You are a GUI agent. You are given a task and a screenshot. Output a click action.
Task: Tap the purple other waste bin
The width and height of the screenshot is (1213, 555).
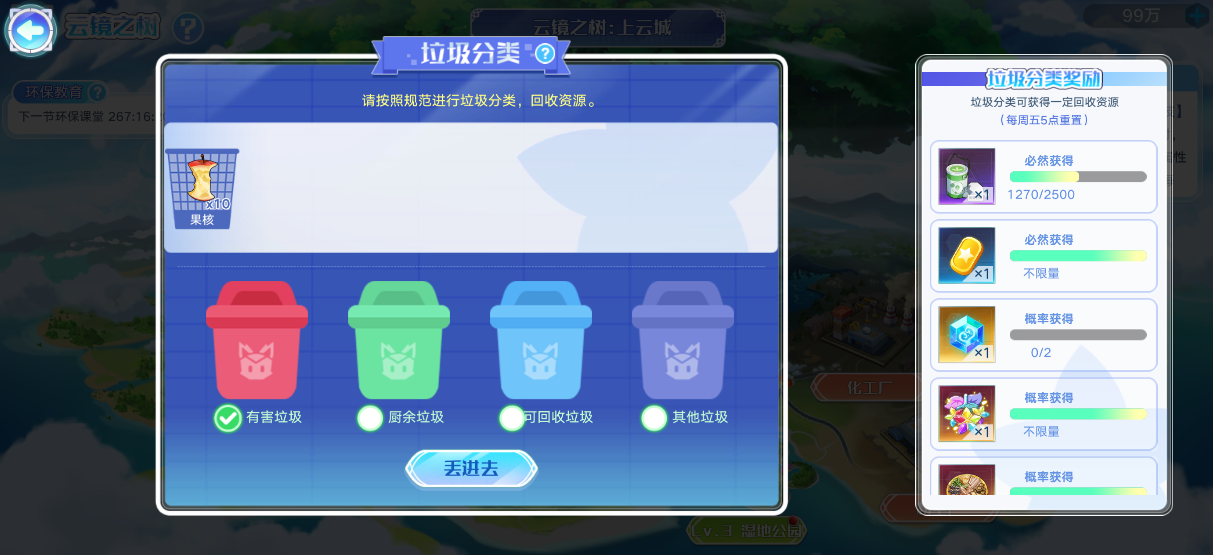point(683,340)
